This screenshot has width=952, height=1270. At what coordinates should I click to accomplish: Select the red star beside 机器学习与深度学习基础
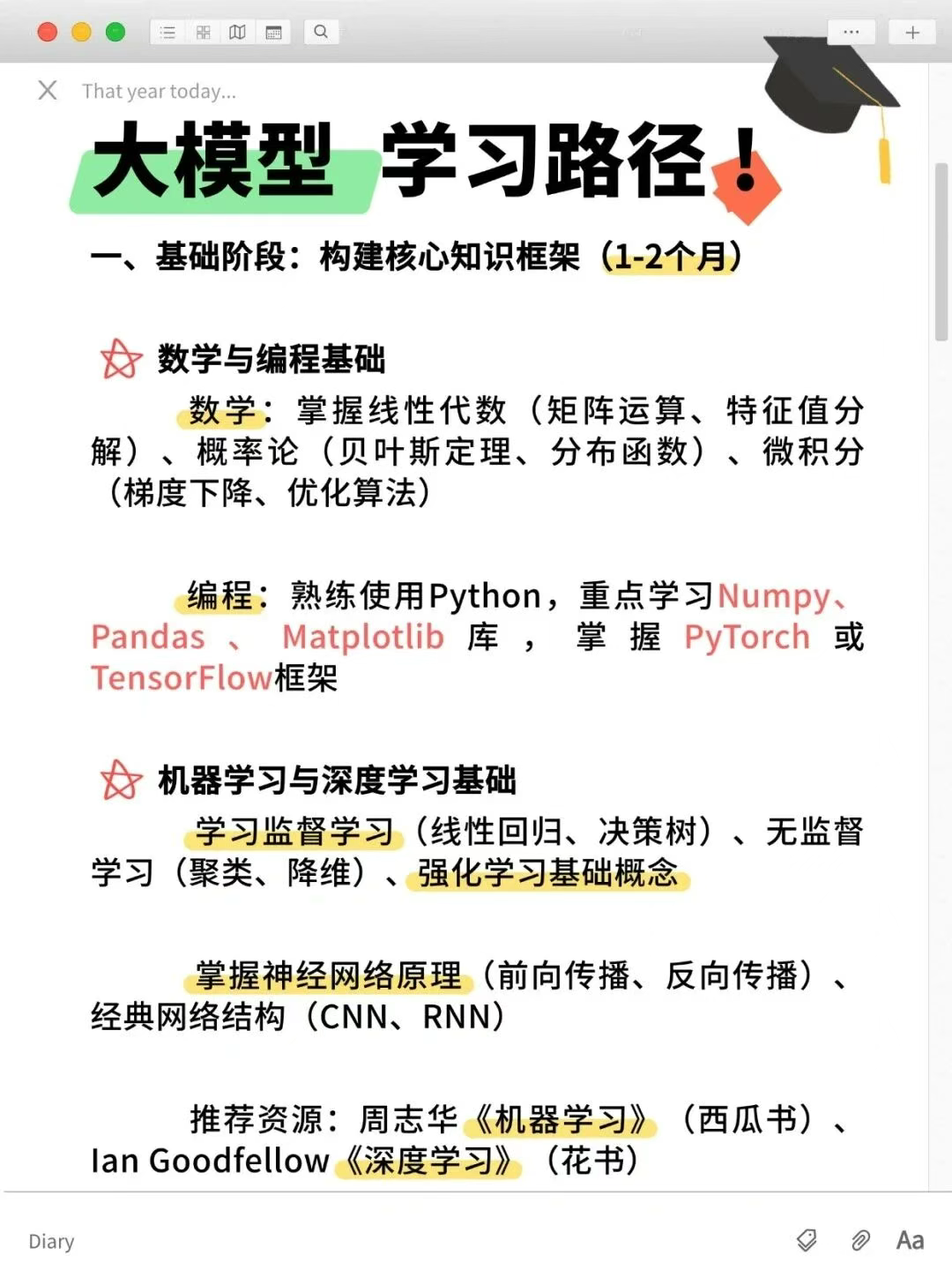pos(119,778)
